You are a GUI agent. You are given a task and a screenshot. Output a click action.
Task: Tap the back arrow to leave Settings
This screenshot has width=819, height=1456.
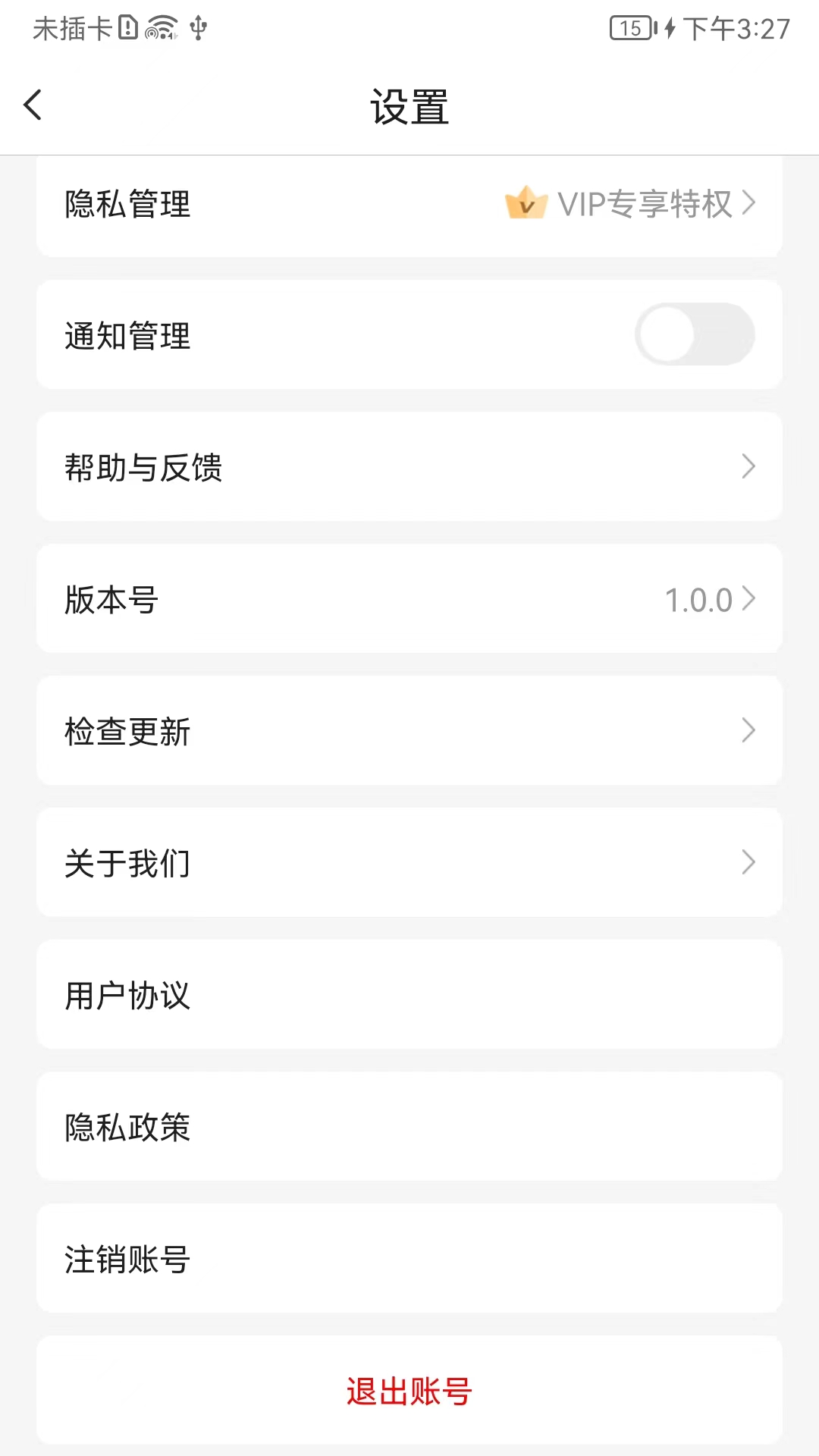pos(33,105)
